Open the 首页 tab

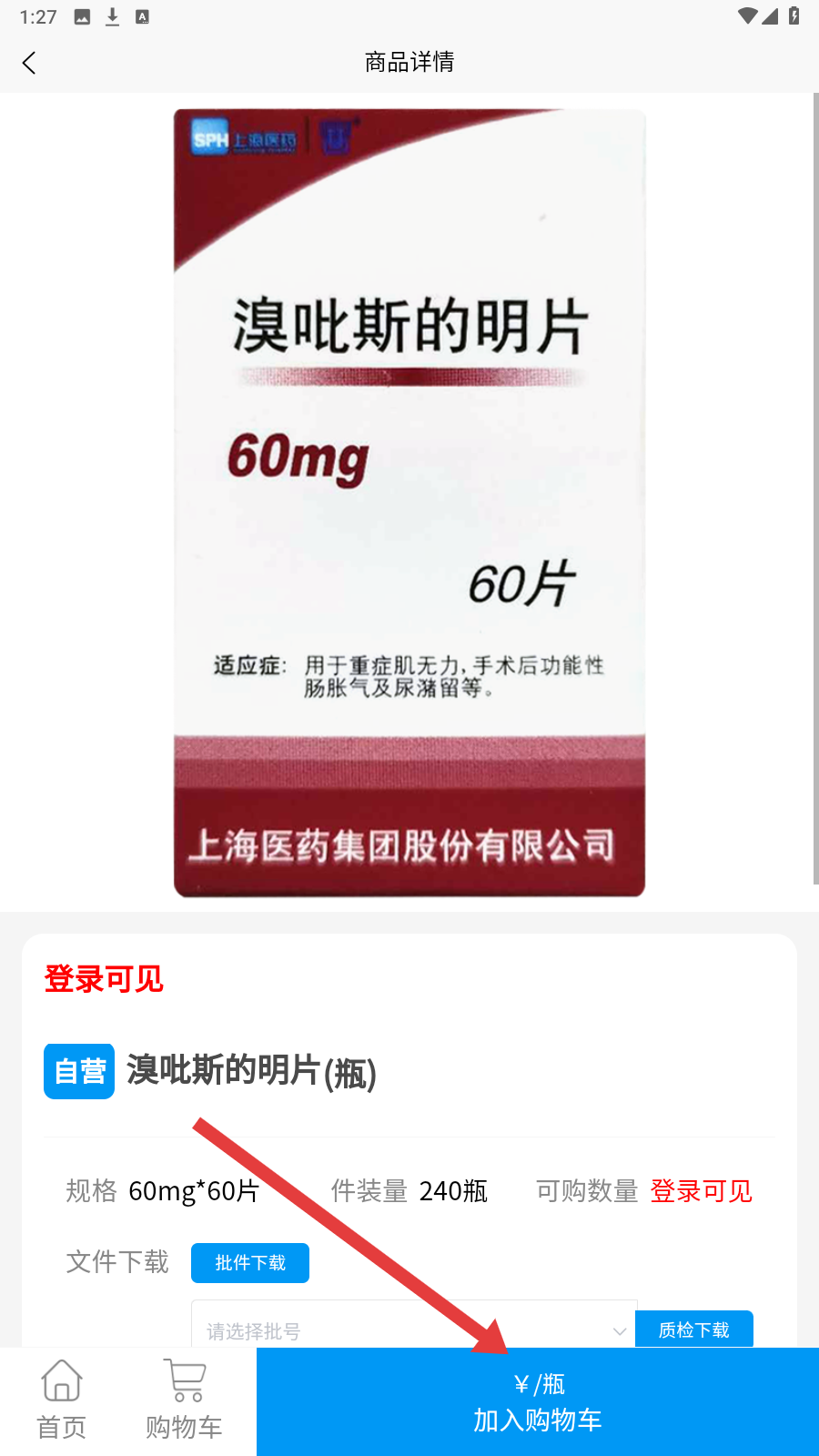point(61,1401)
